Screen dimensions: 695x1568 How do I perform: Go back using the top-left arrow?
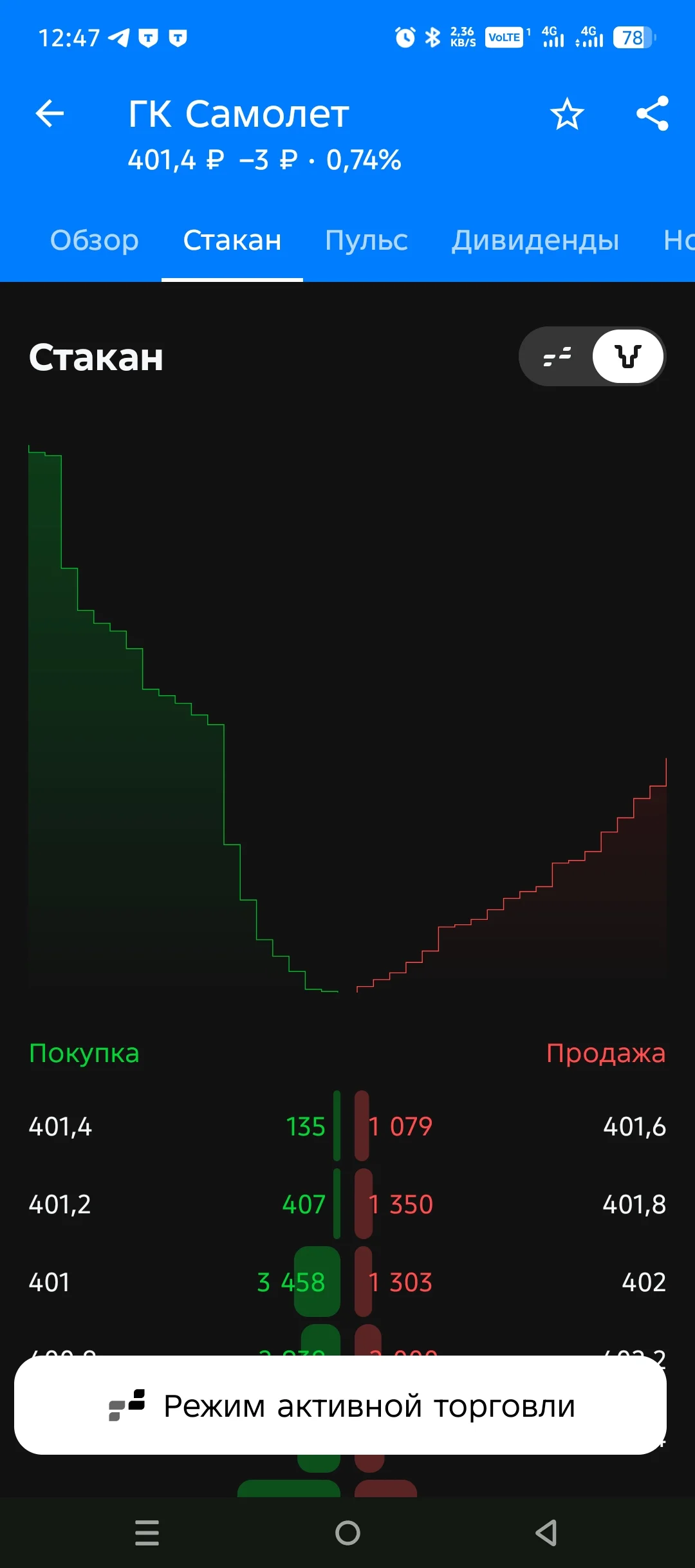pos(50,114)
